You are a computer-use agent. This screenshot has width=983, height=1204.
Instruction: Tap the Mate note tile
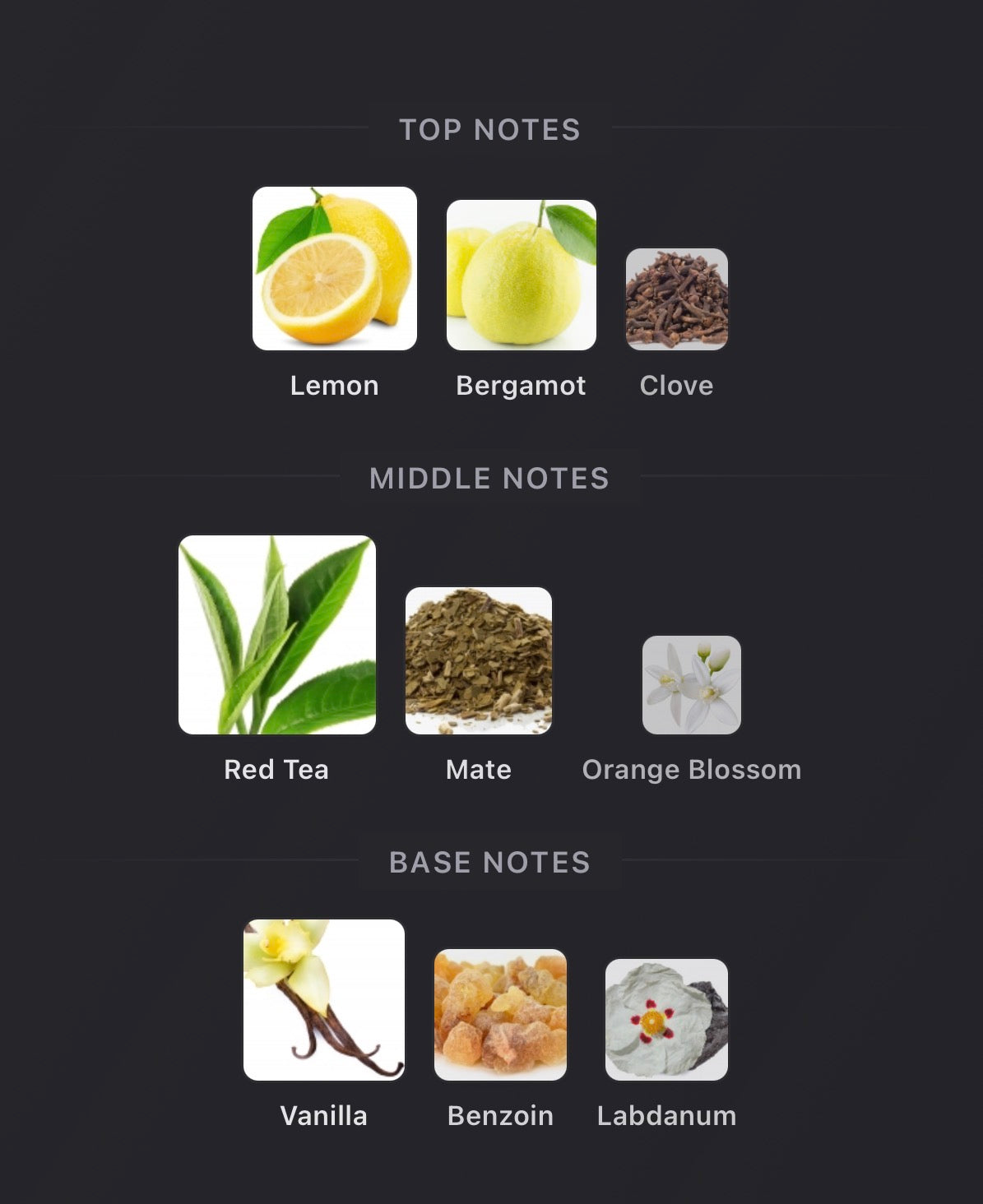479,660
